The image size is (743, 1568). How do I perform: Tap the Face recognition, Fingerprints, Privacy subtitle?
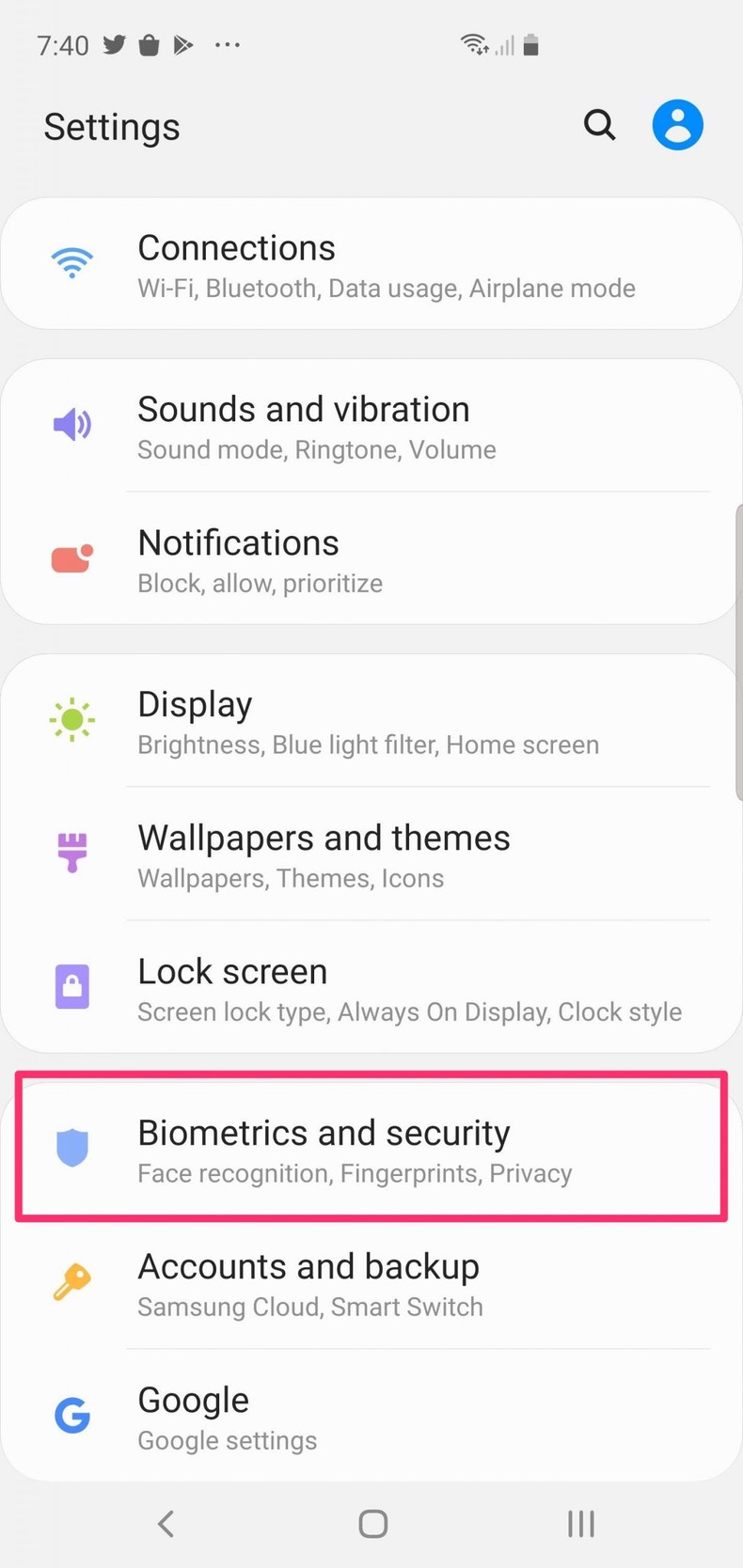tap(355, 1173)
